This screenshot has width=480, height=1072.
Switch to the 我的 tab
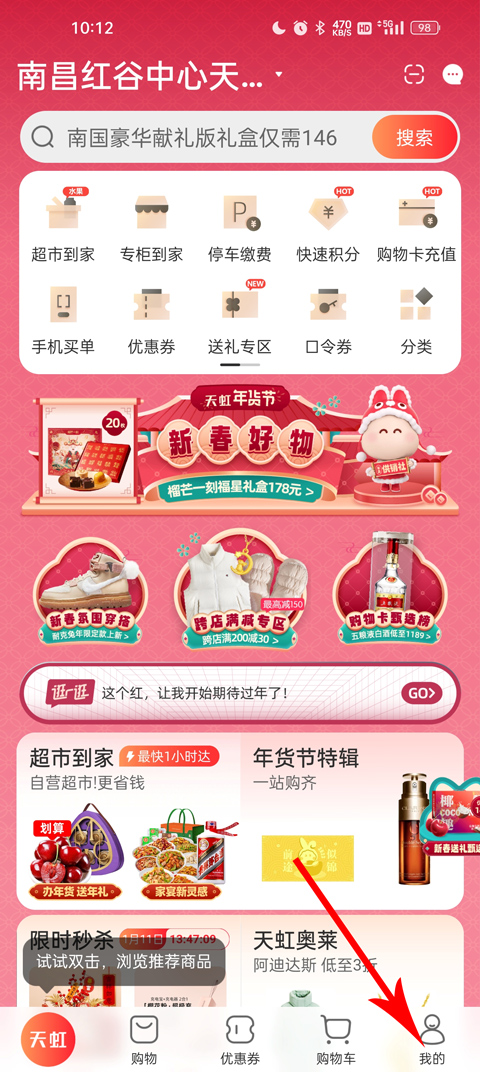(x=431, y=1039)
